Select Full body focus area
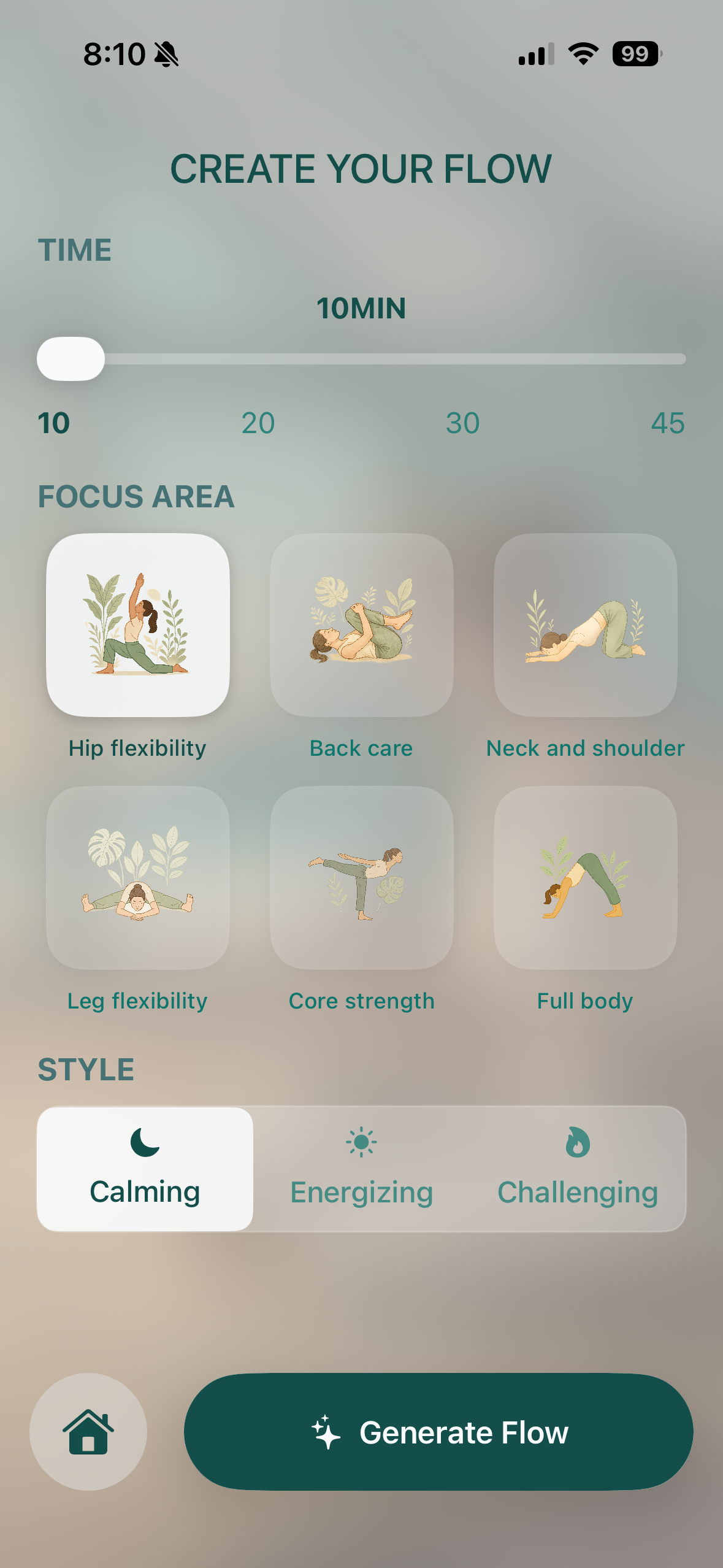723x1568 pixels. pos(585,877)
